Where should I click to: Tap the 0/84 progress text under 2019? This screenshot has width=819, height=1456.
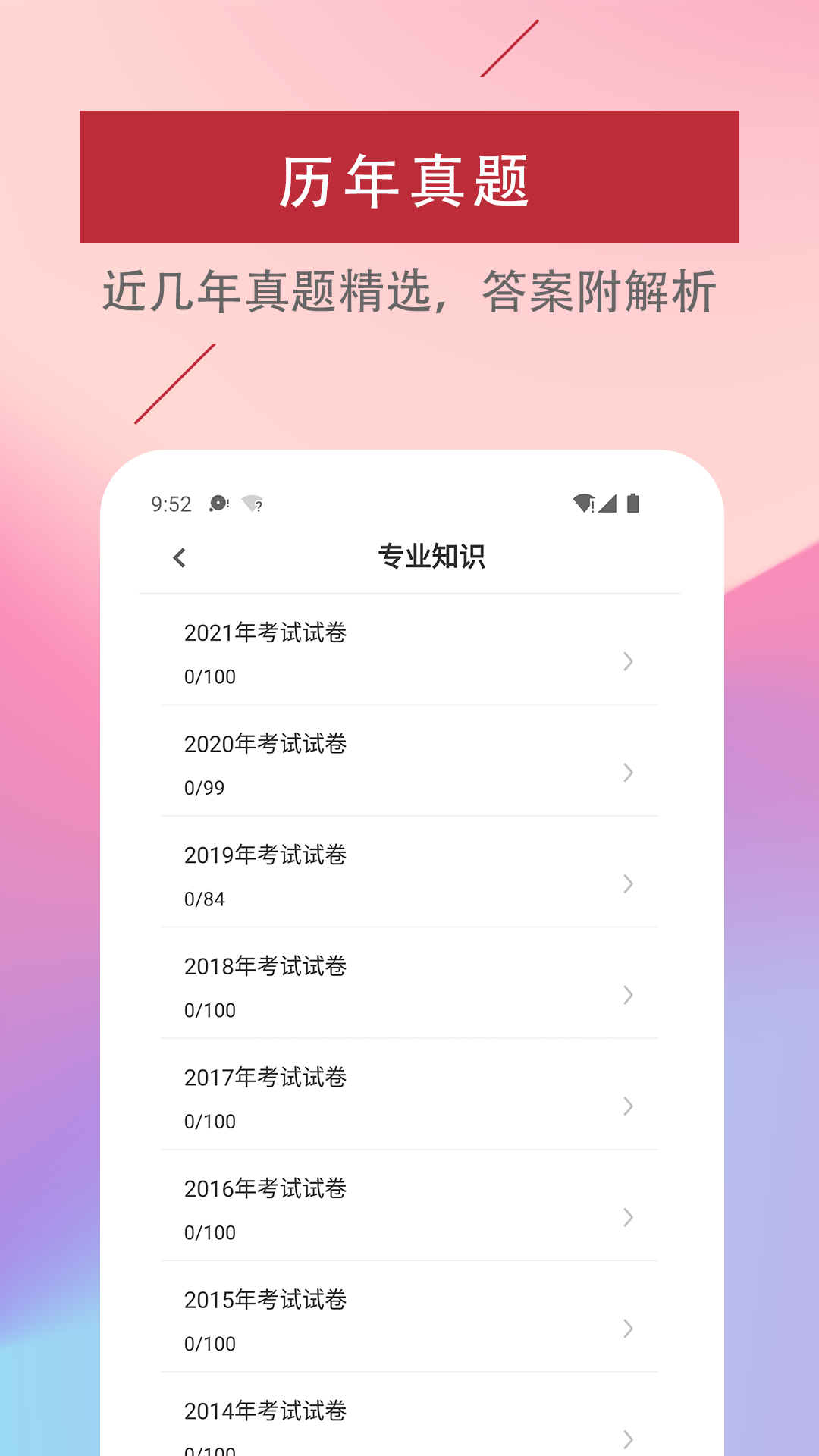206,899
